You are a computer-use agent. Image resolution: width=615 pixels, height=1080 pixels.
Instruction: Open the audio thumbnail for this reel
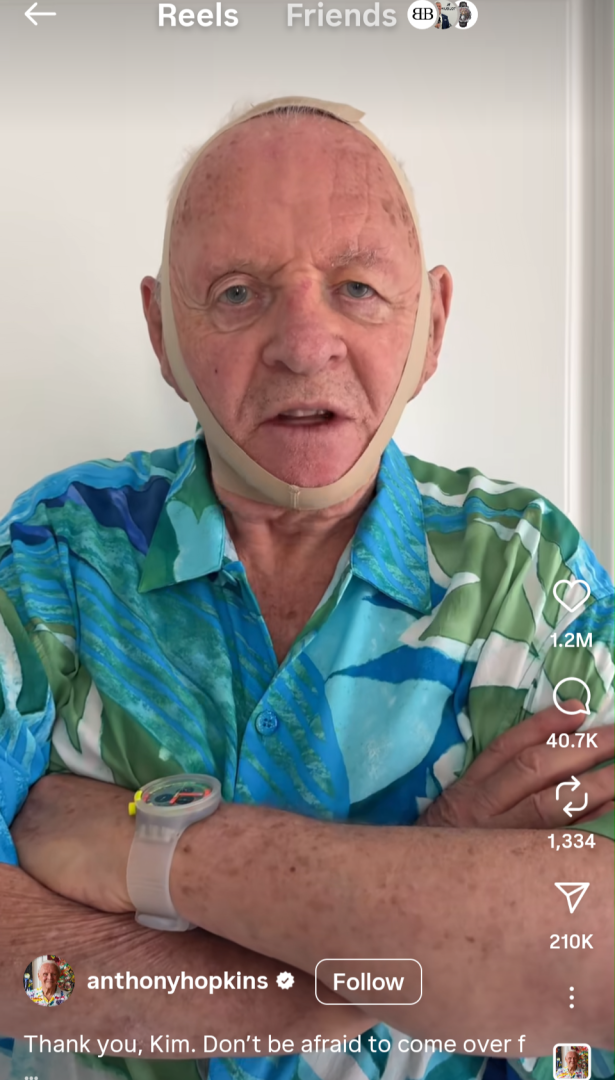tap(572, 1061)
